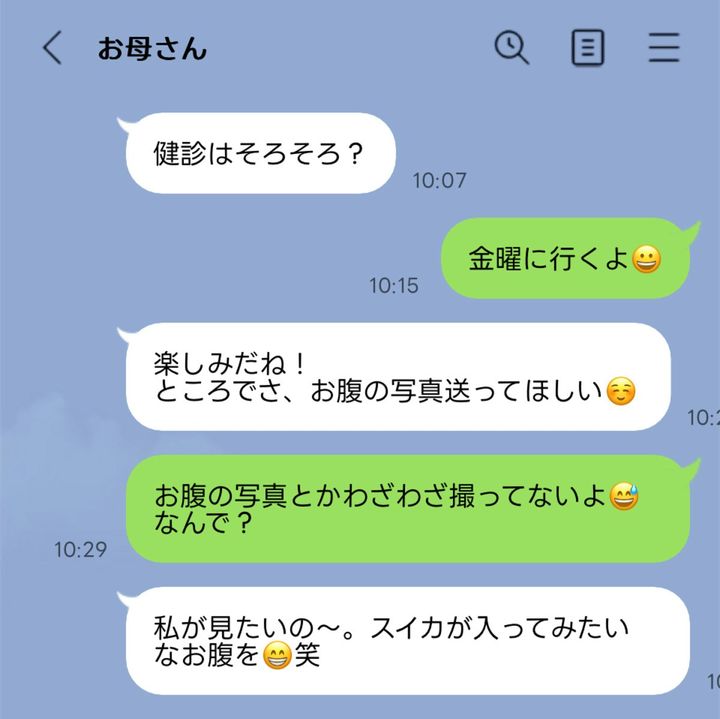Search within this chat
720x719 pixels.
tap(512, 47)
